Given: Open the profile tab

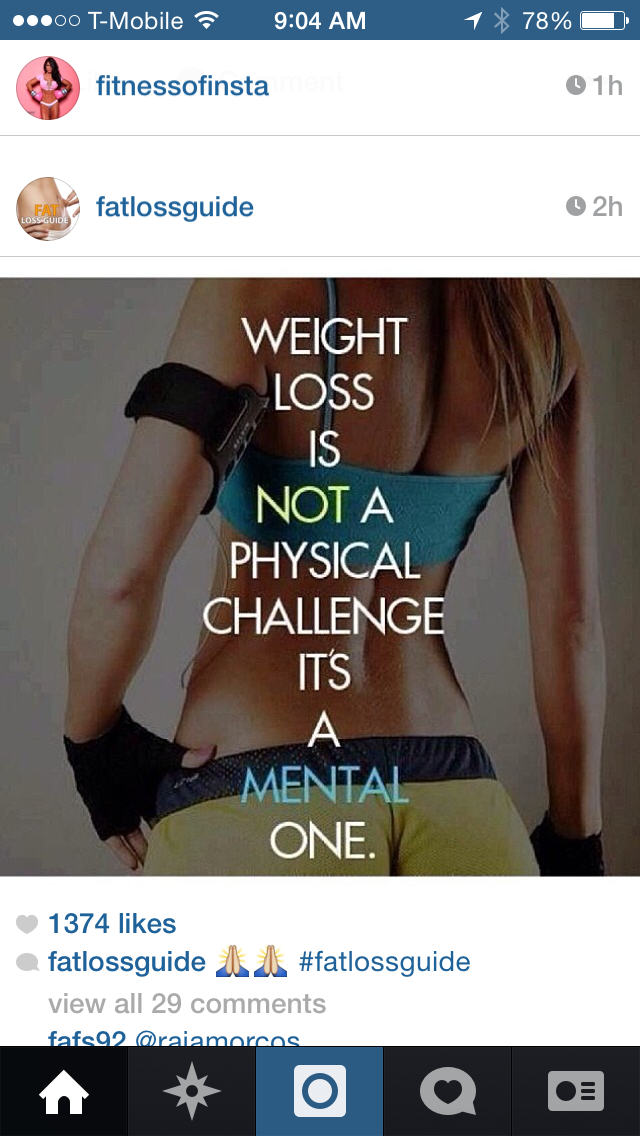Looking at the screenshot, I should (575, 1092).
